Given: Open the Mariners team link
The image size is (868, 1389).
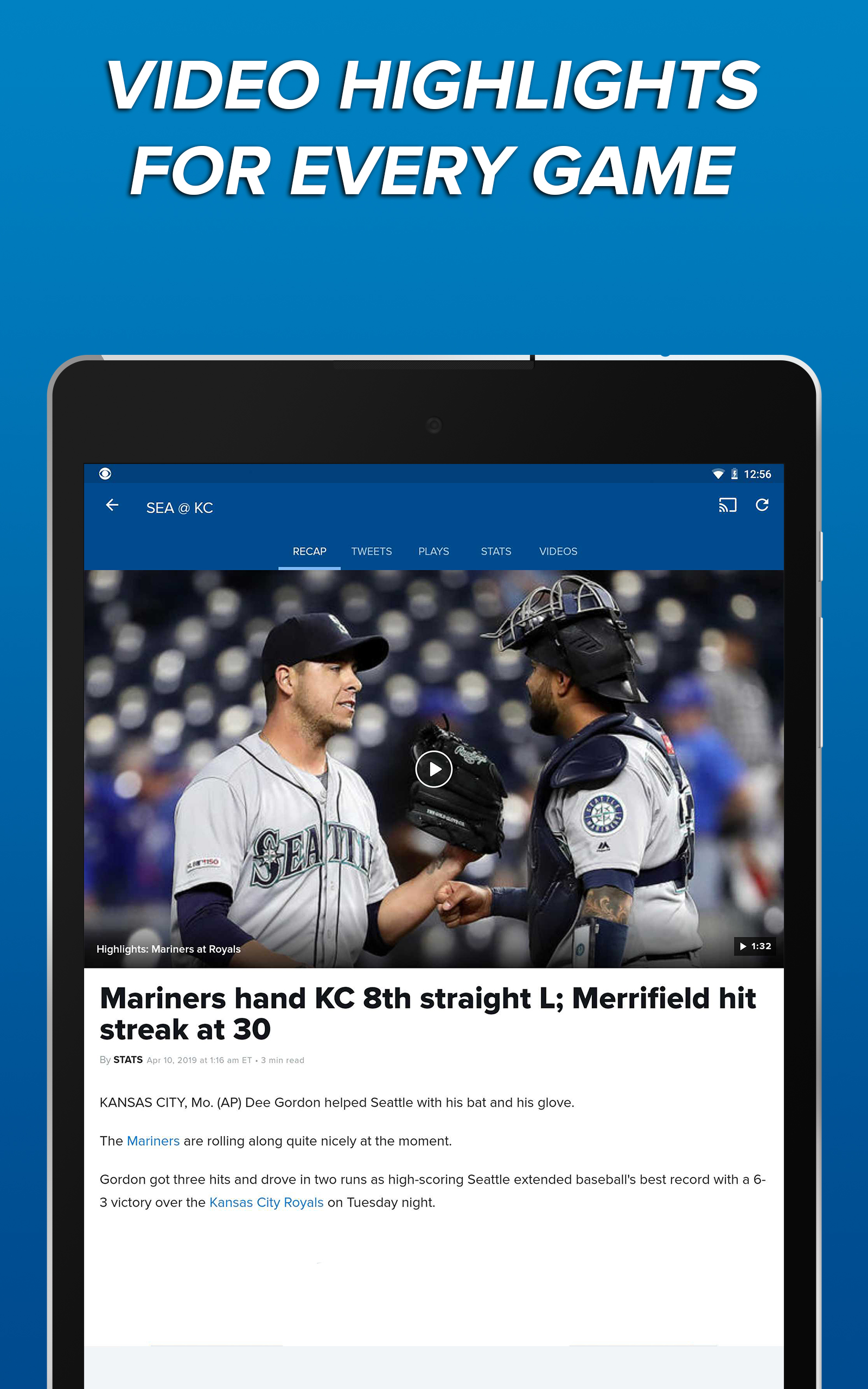Looking at the screenshot, I should [152, 1141].
